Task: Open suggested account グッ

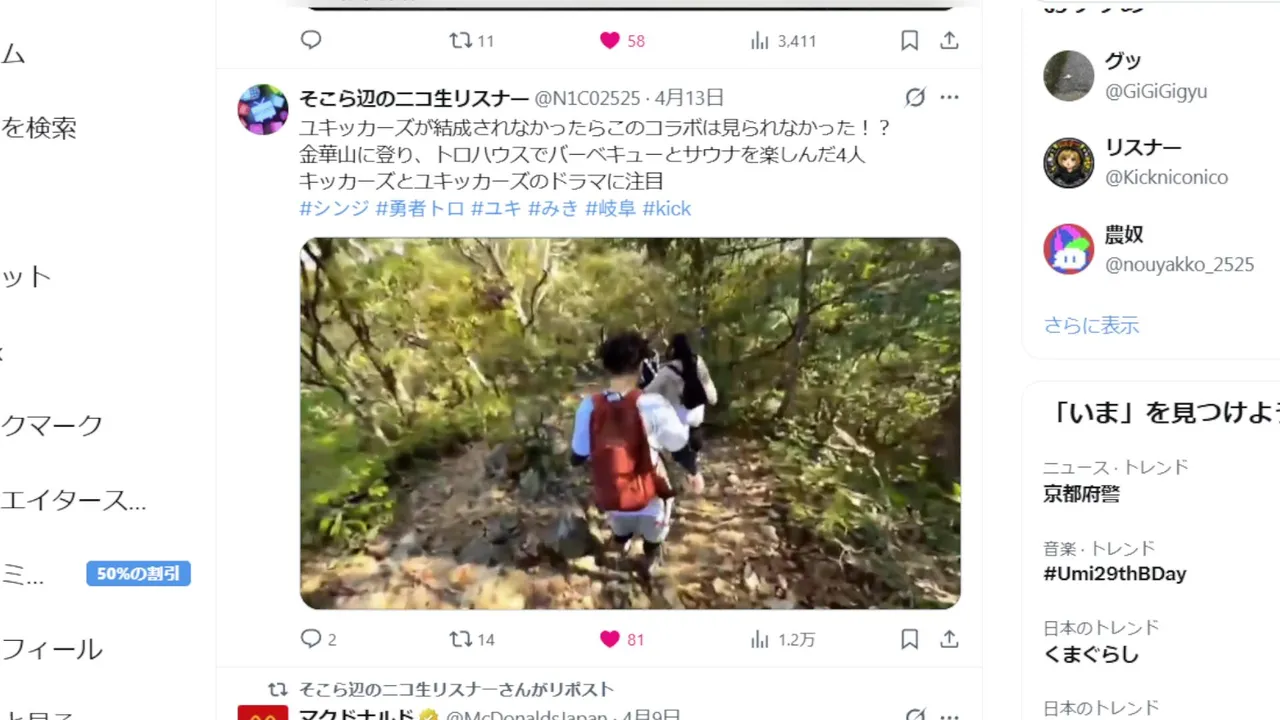Action: click(1123, 62)
